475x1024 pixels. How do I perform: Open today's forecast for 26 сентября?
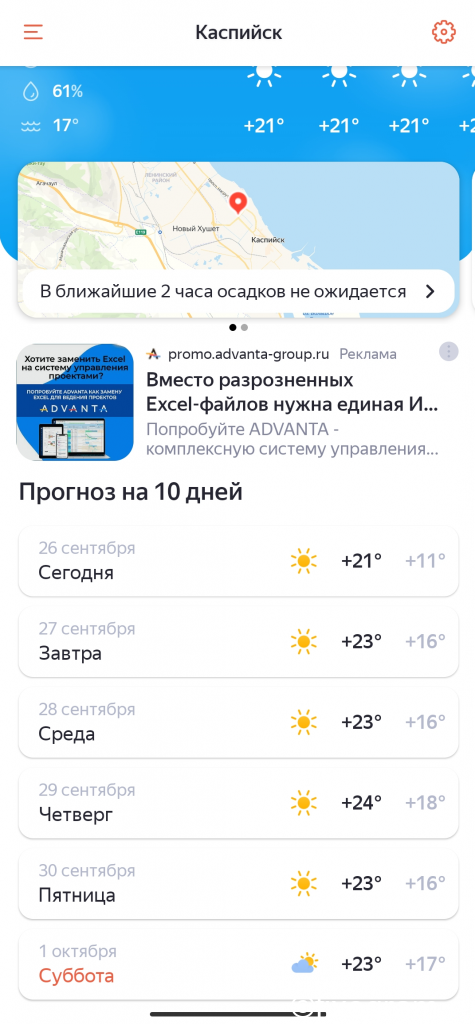point(238,561)
